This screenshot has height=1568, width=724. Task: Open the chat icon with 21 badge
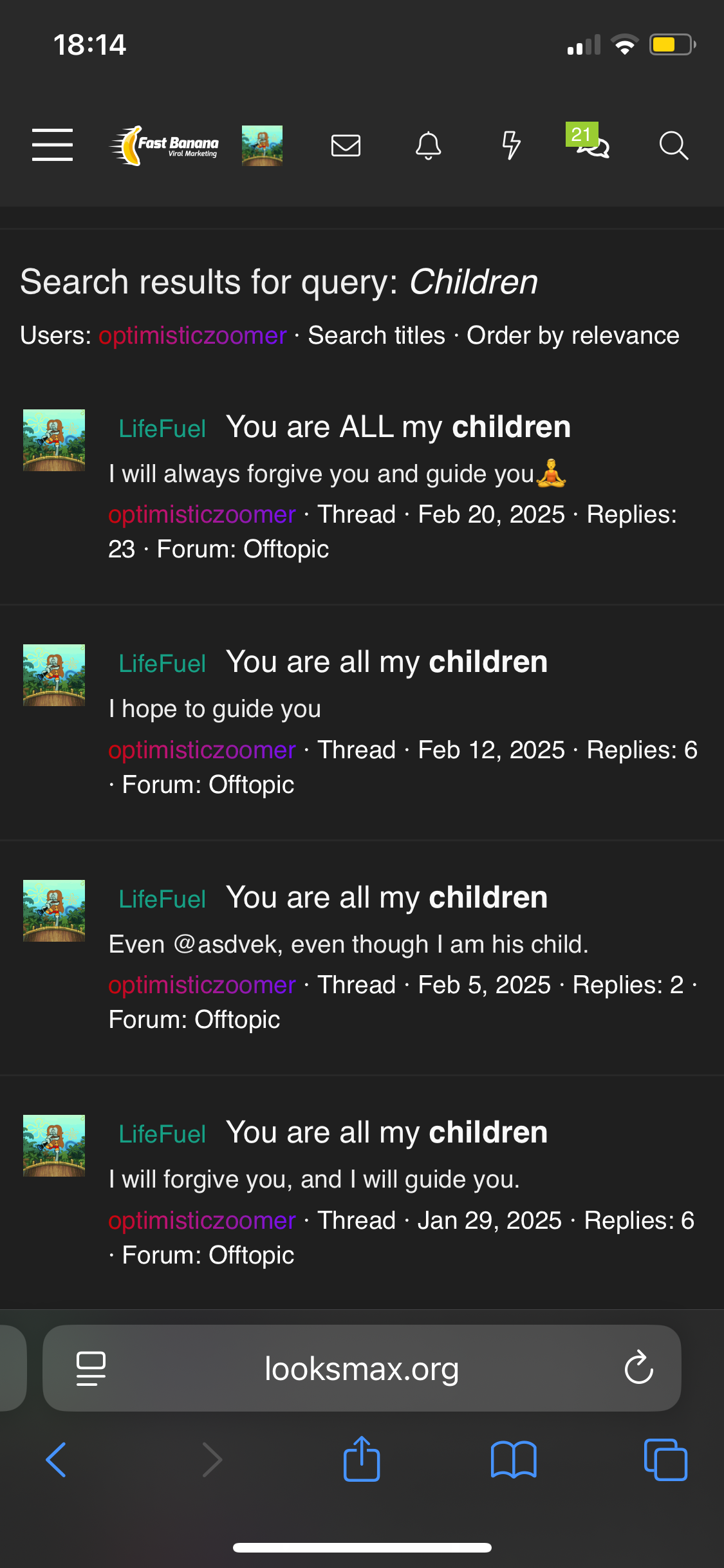[591, 145]
